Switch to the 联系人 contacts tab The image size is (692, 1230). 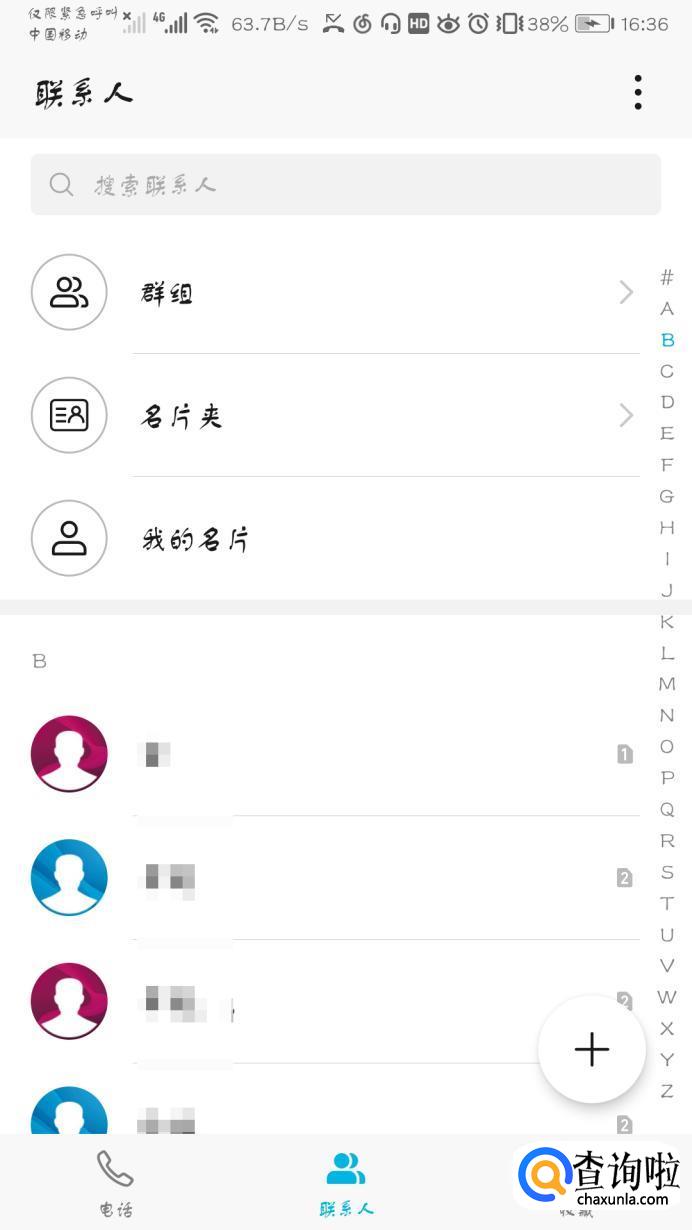tap(346, 1182)
